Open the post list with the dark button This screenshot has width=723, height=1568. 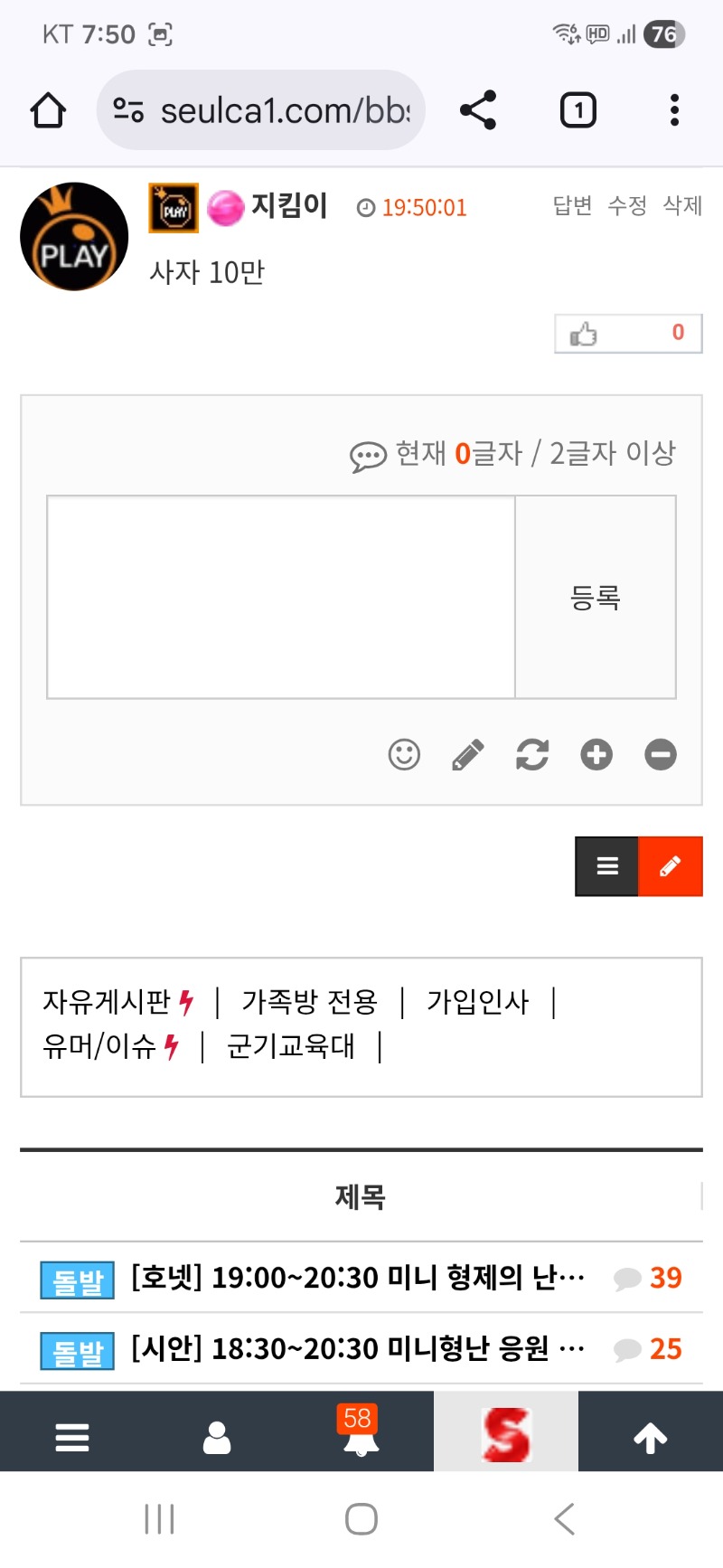point(607,866)
